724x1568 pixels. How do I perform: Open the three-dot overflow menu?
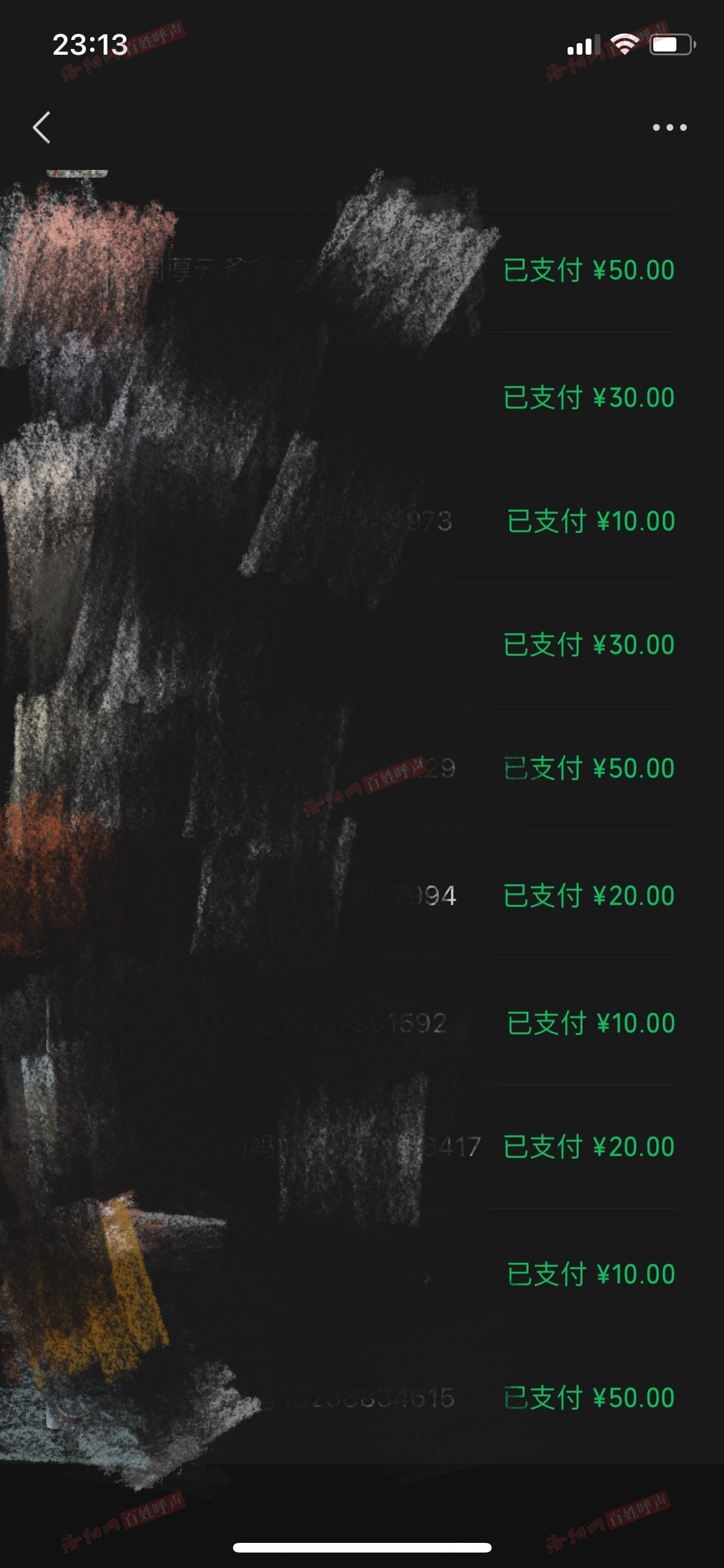669,127
